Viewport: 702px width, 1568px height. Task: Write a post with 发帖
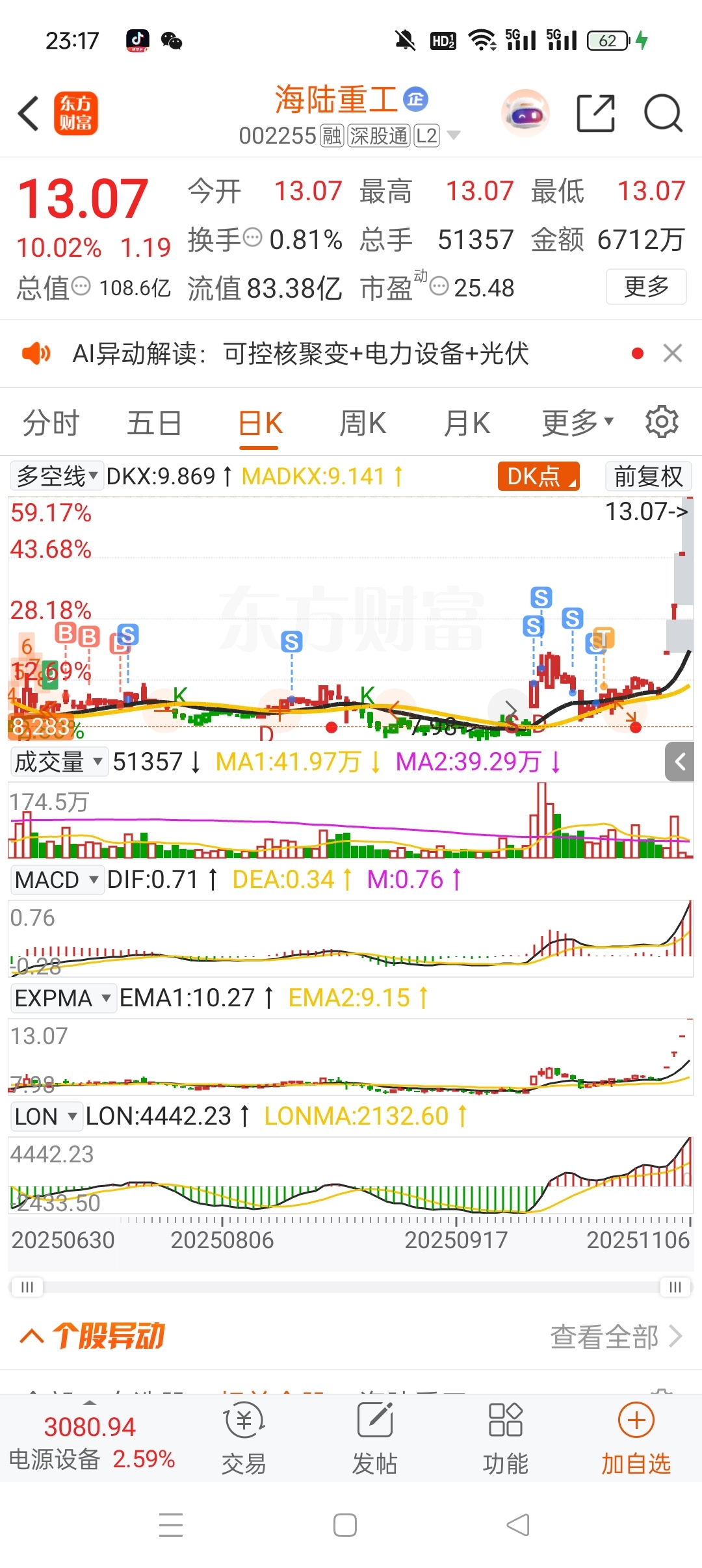click(x=374, y=1438)
